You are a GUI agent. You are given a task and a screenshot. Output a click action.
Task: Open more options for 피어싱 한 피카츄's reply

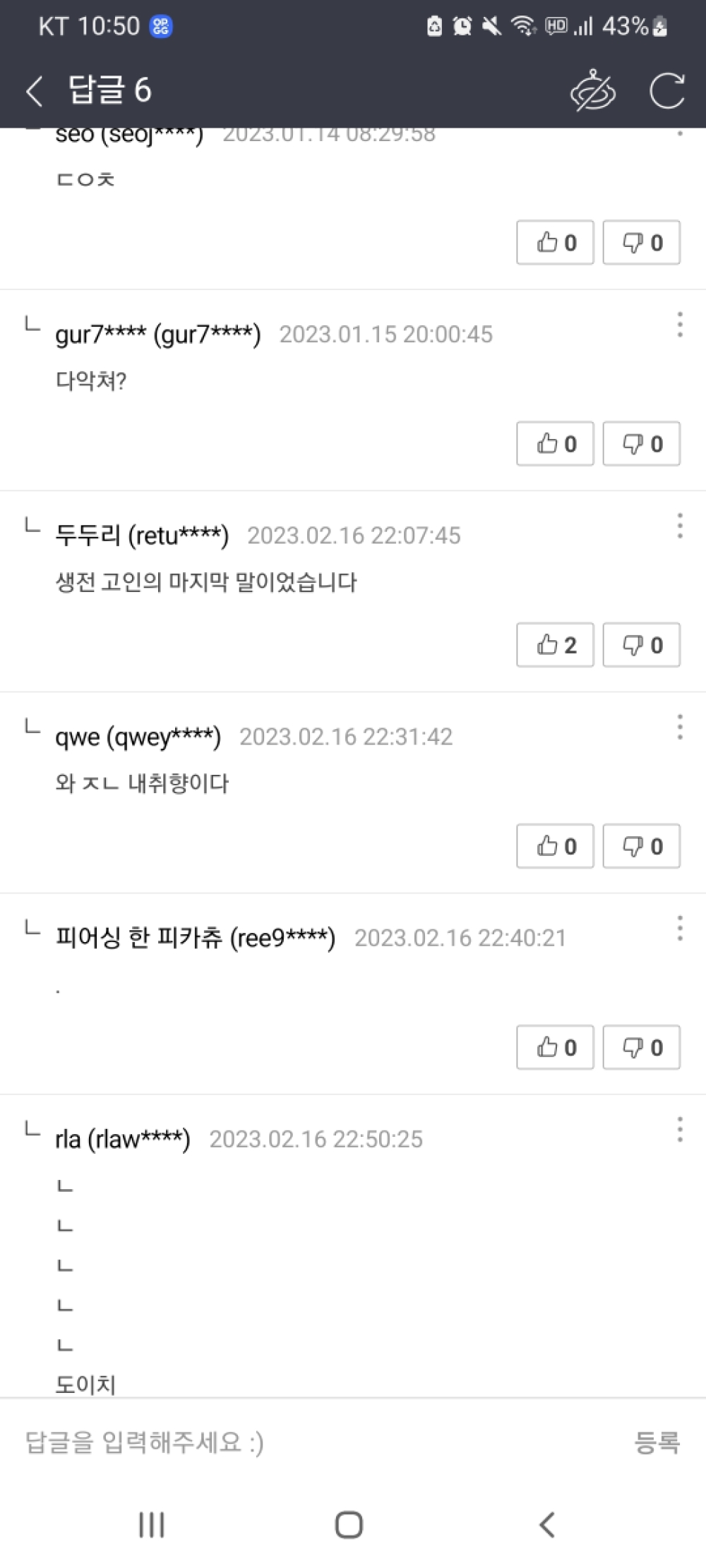coord(679,928)
